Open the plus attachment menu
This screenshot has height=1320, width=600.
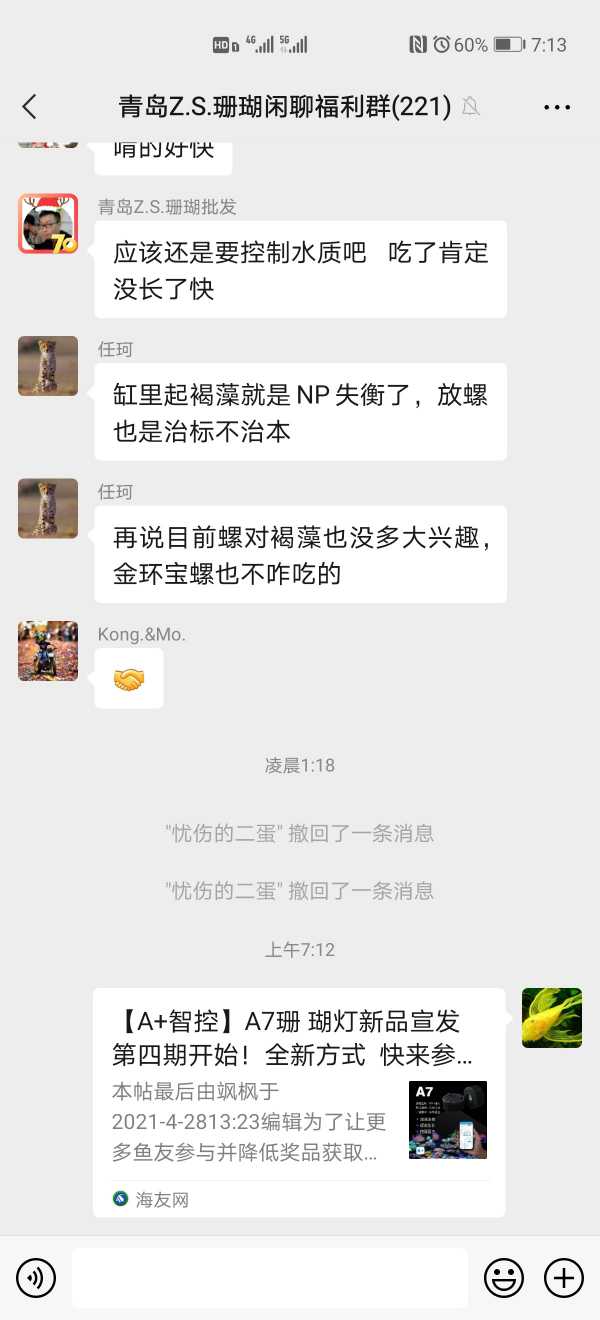tap(563, 1277)
